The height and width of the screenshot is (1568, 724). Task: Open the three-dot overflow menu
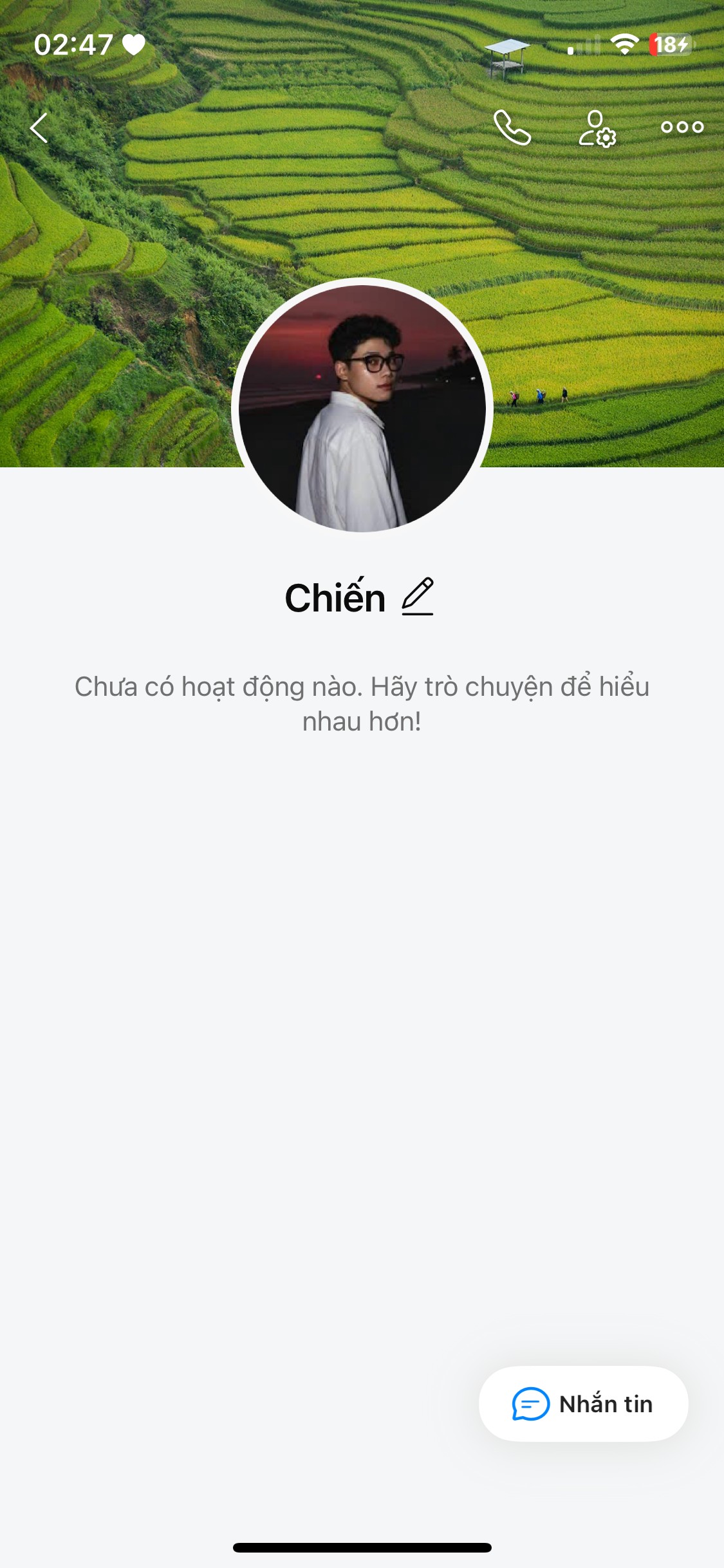[682, 127]
